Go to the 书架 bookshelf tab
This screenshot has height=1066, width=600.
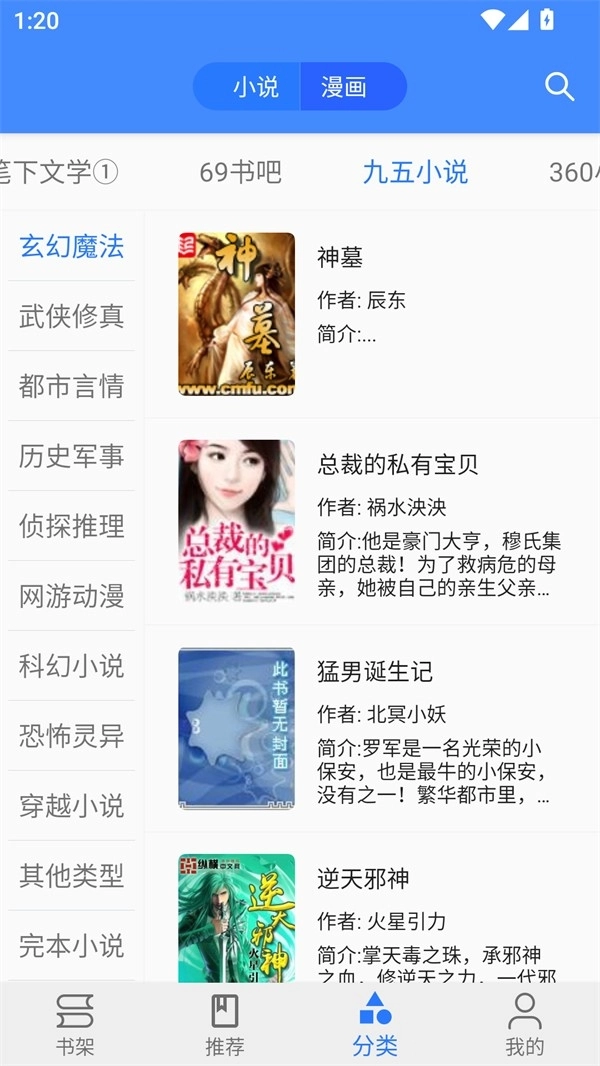(75, 1024)
